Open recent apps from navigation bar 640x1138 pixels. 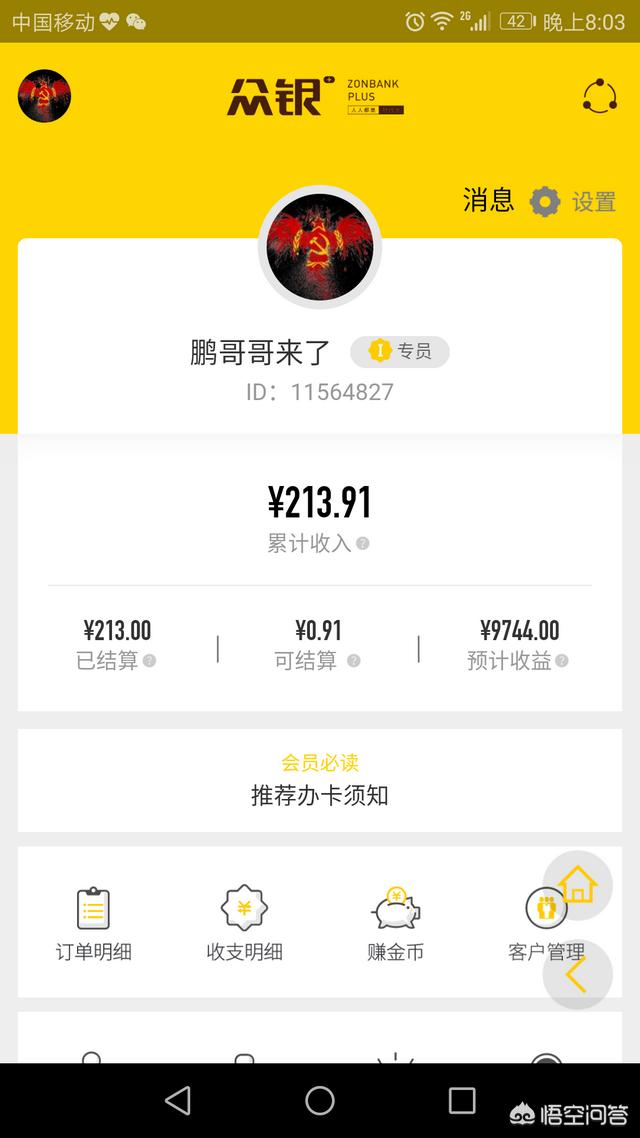[x=462, y=1100]
